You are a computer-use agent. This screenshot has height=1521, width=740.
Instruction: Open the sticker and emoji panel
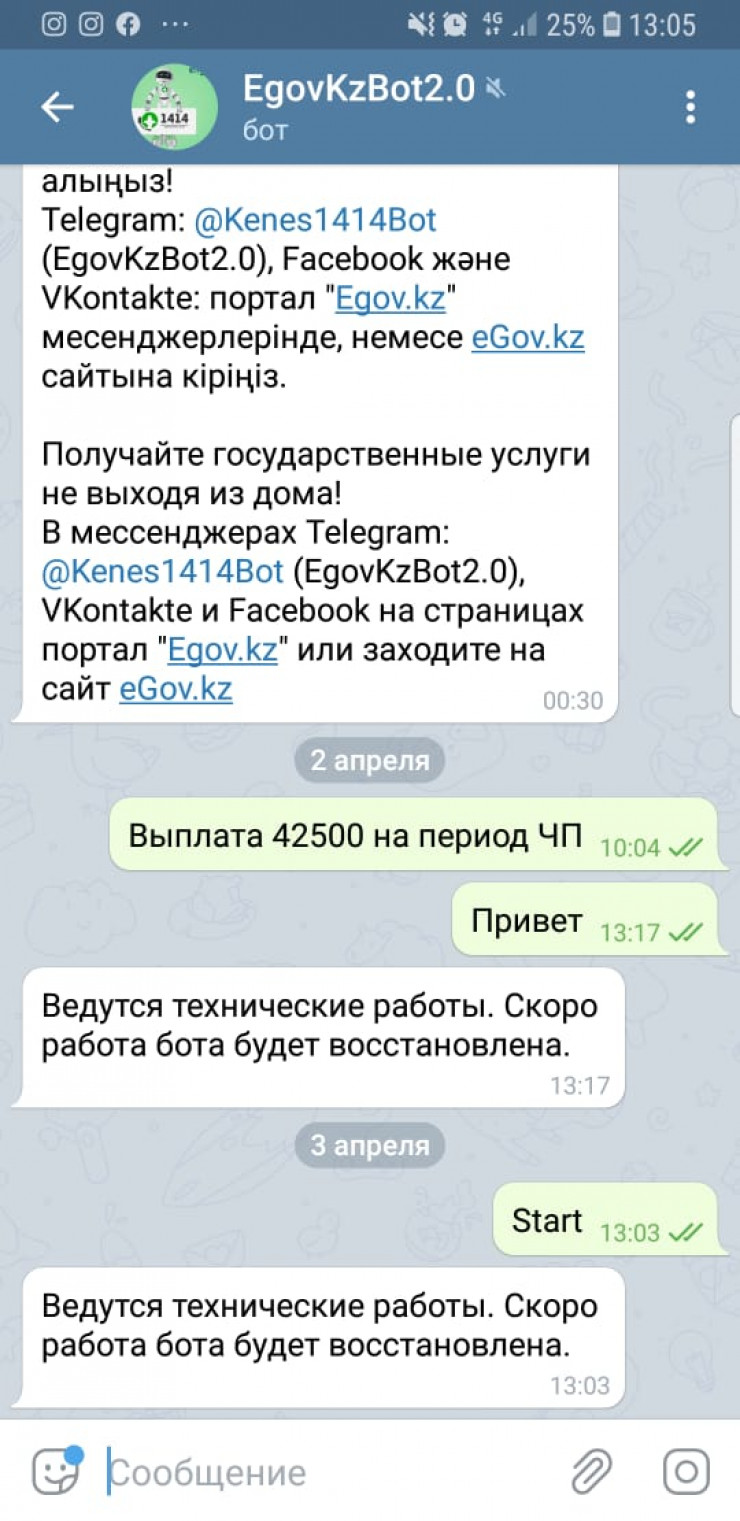pyautogui.click(x=56, y=1471)
